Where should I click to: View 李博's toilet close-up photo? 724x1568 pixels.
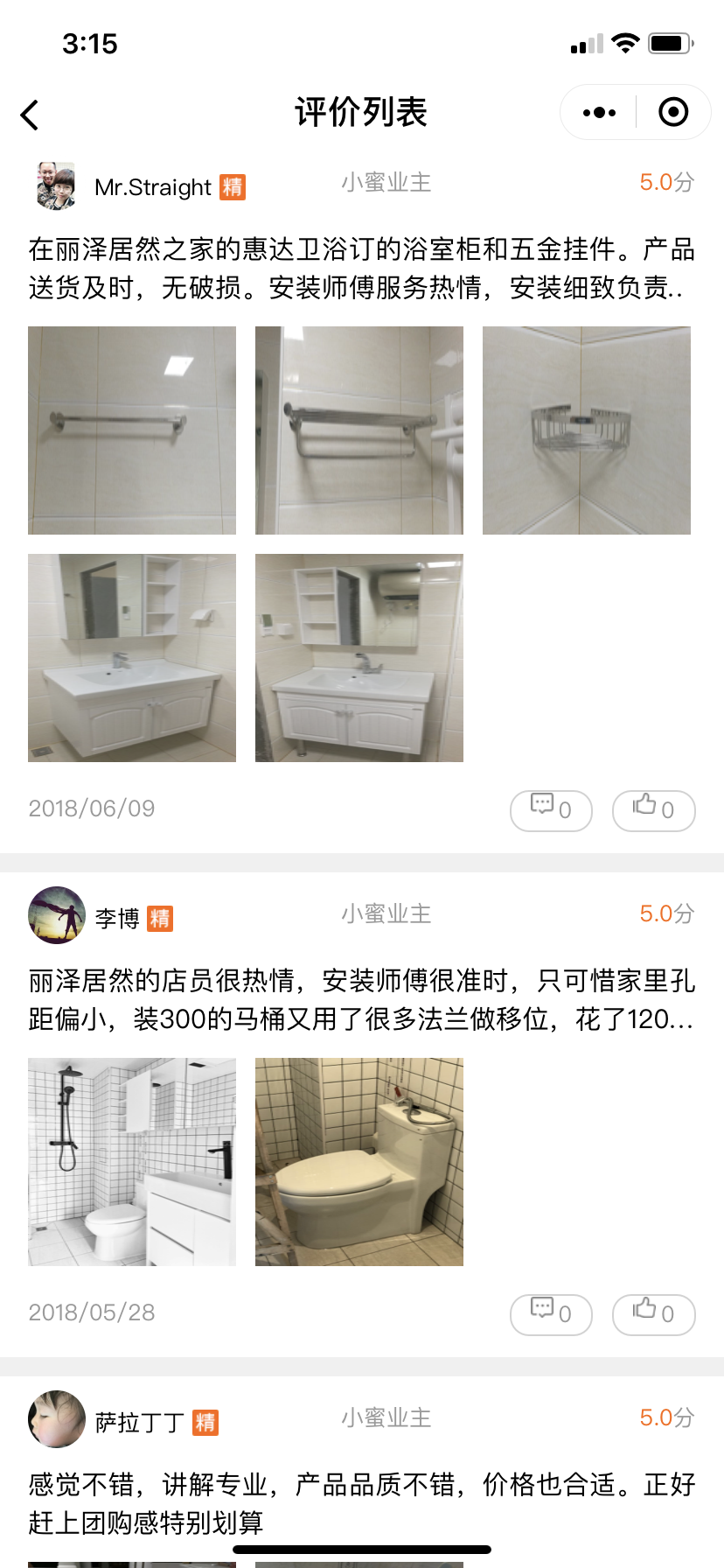click(x=359, y=1162)
